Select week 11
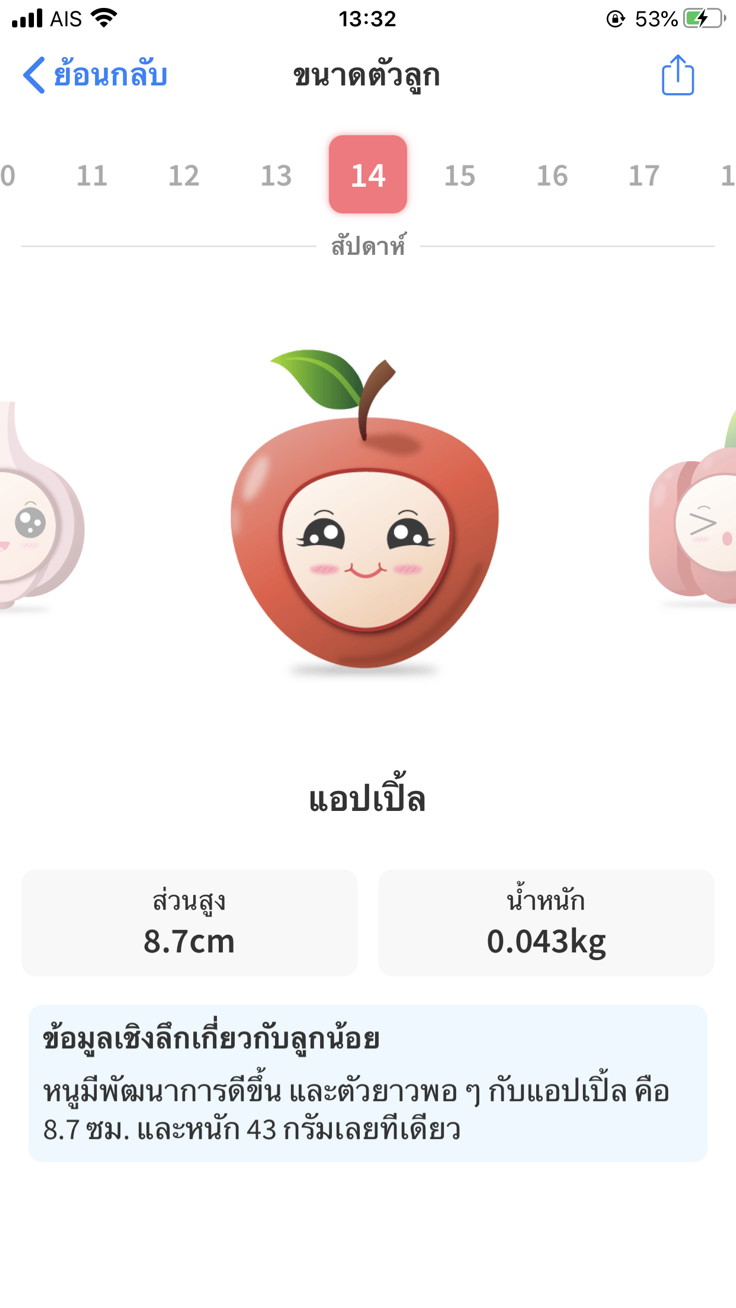This screenshot has width=736, height=1308. pyautogui.click(x=92, y=176)
